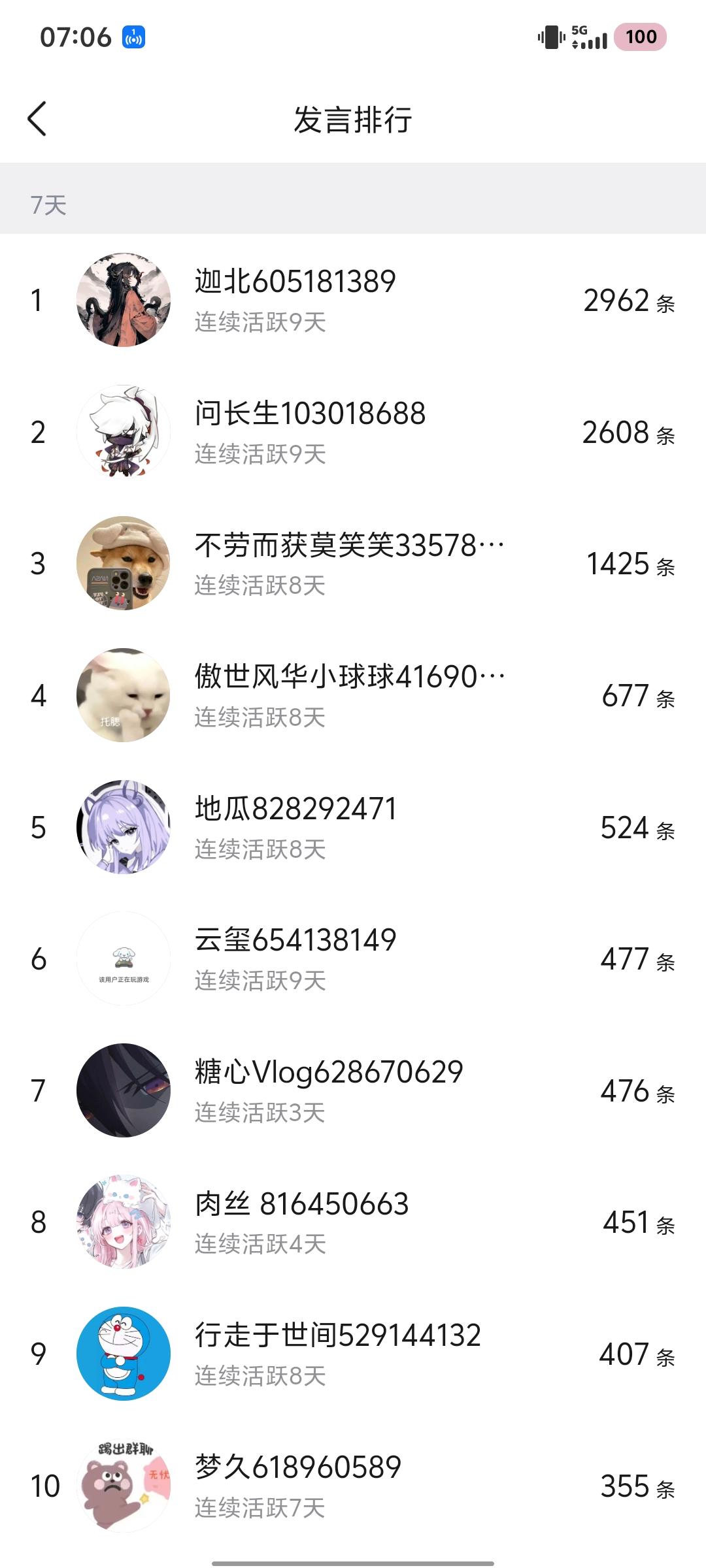View the 傲世风华小球球 member entry
Screen dimensions: 706x1568
353,695
